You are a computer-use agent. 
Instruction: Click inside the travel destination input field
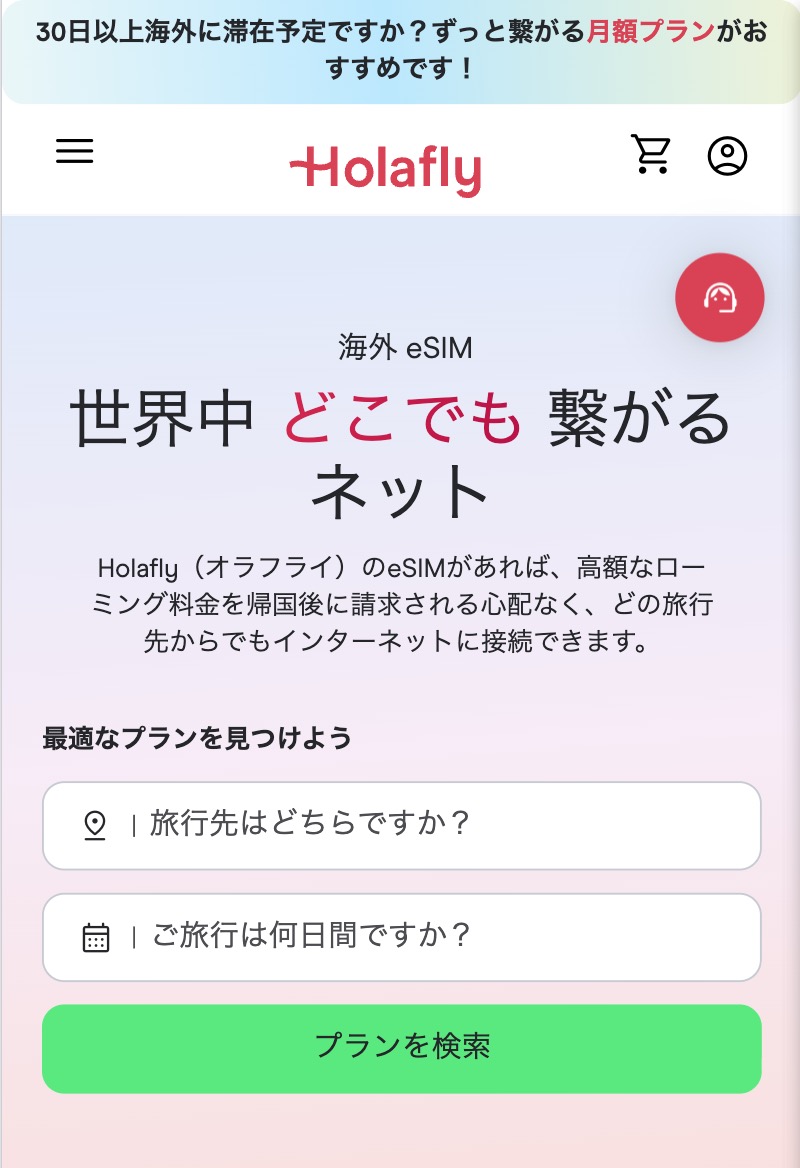point(400,825)
